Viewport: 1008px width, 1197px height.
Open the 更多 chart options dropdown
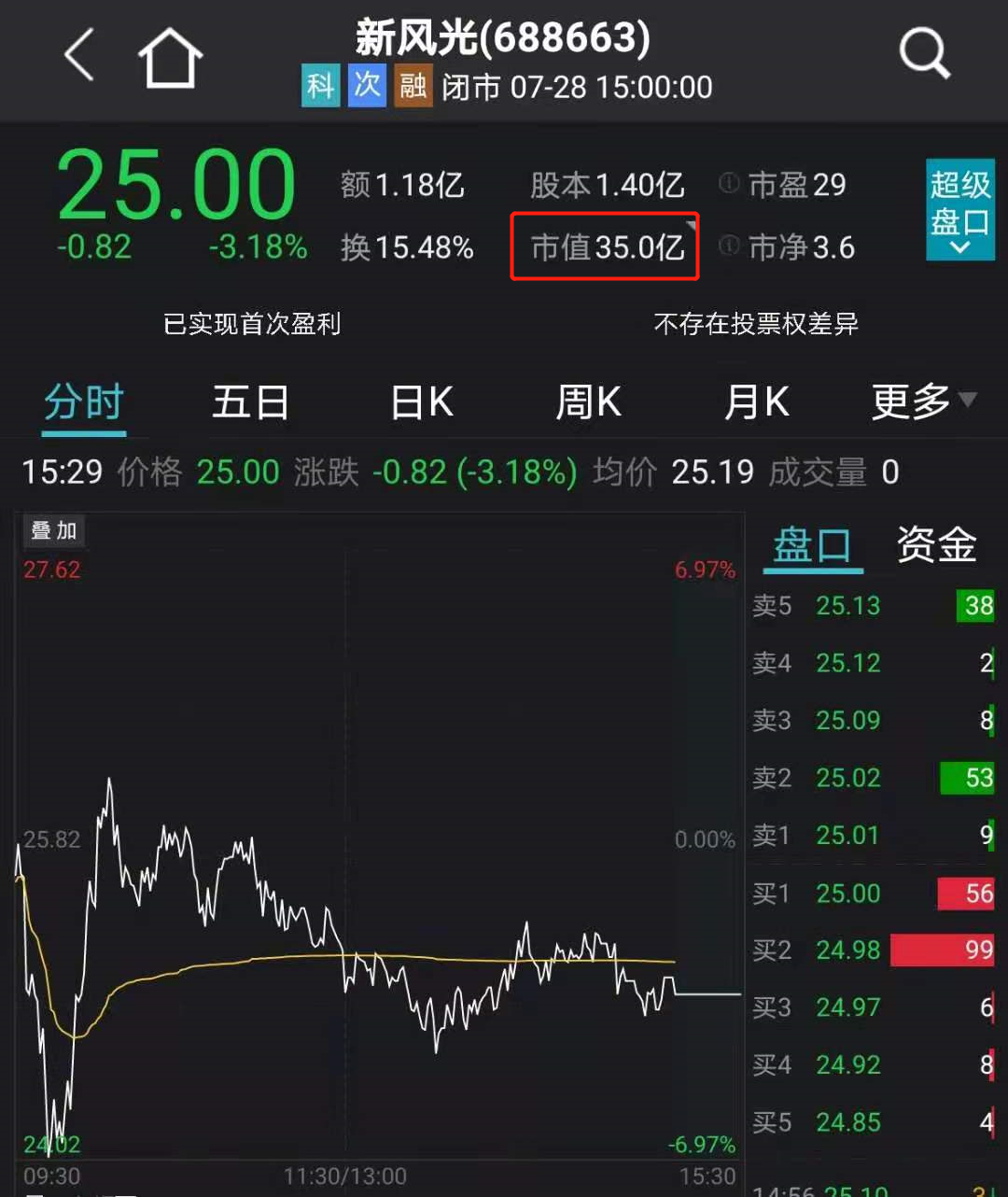click(923, 402)
